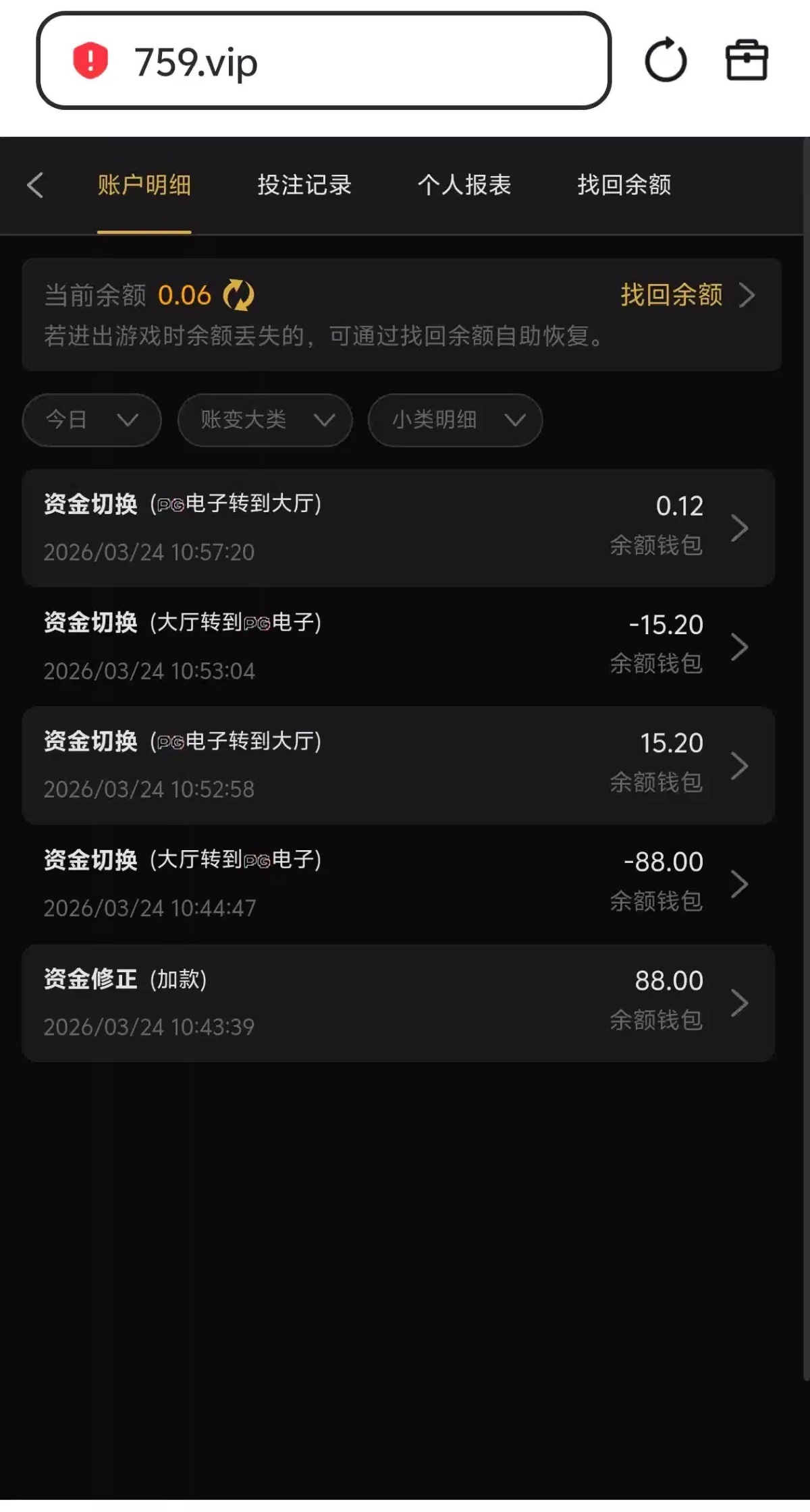This screenshot has height=1512, width=810.
Task: Tap the 759.vip address bar
Action: (x=324, y=61)
